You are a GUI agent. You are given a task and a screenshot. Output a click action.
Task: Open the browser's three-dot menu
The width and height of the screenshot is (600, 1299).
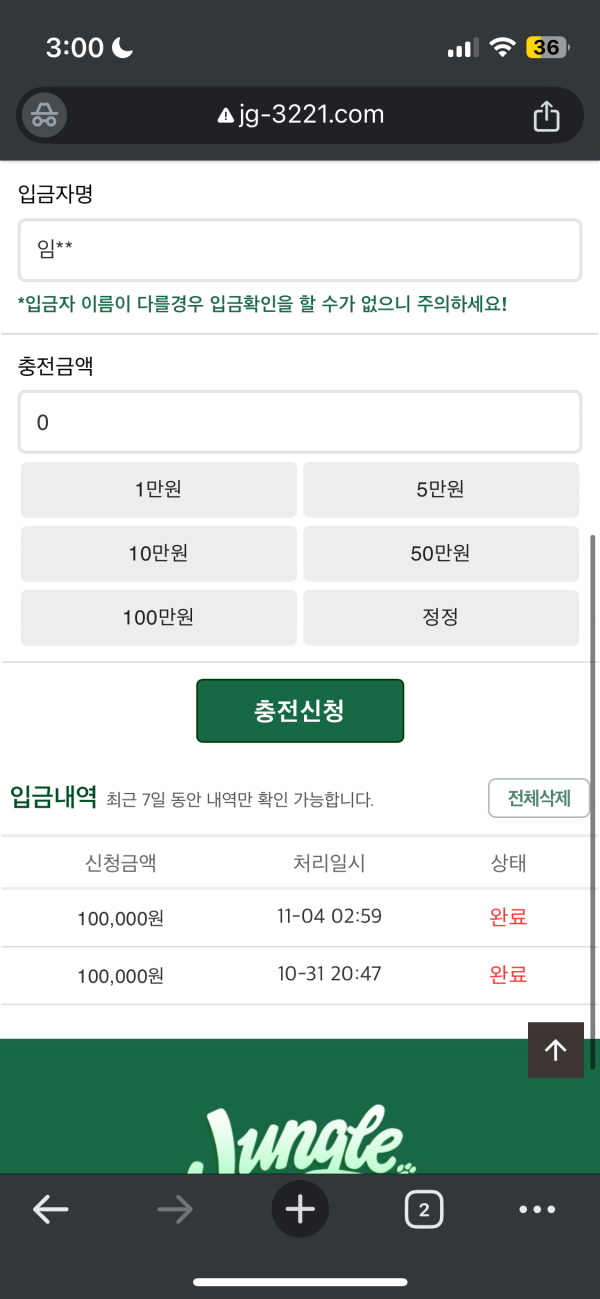(537, 1210)
